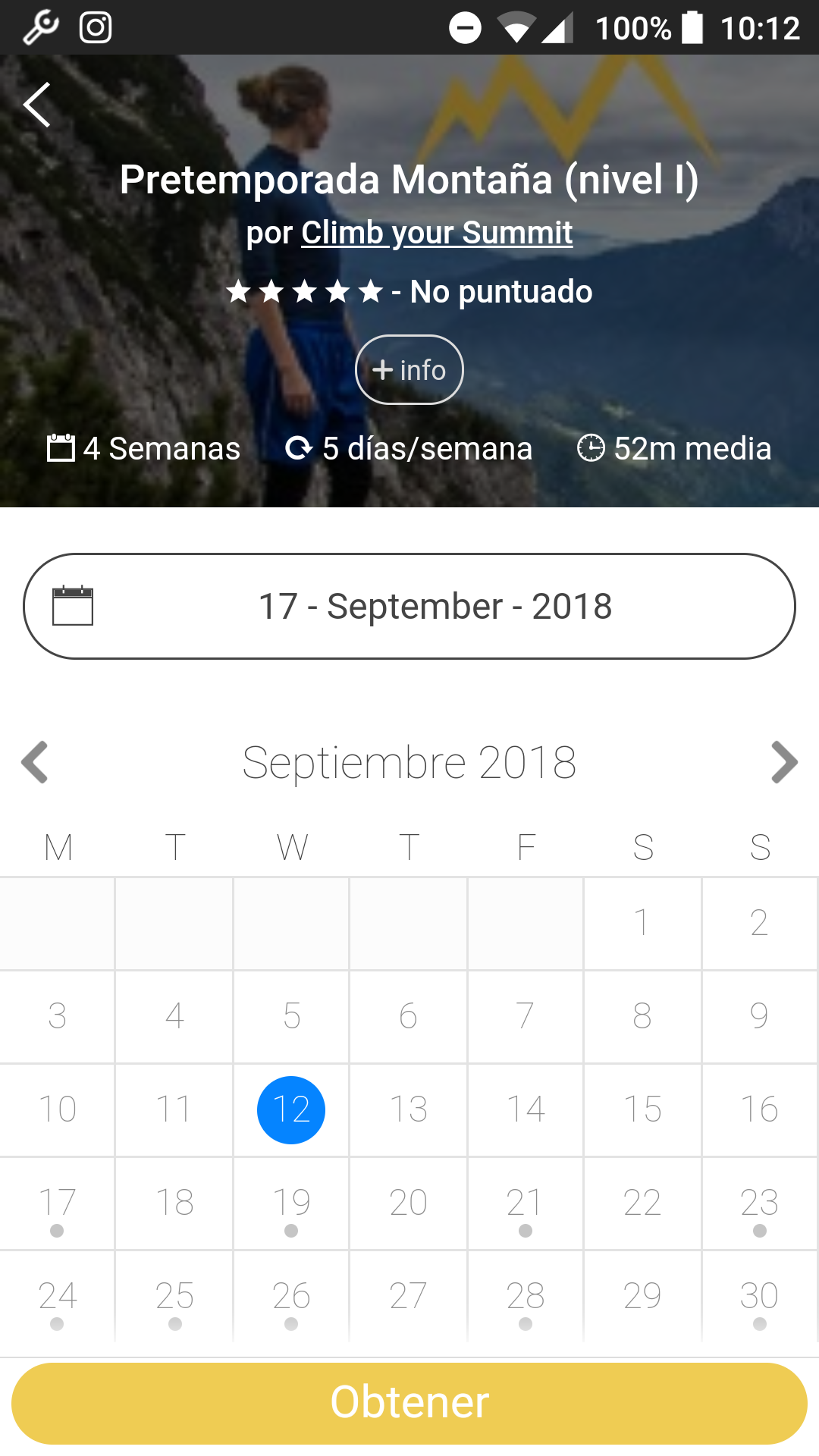Go to the previous calendar month
The image size is (819, 1456).
click(35, 762)
